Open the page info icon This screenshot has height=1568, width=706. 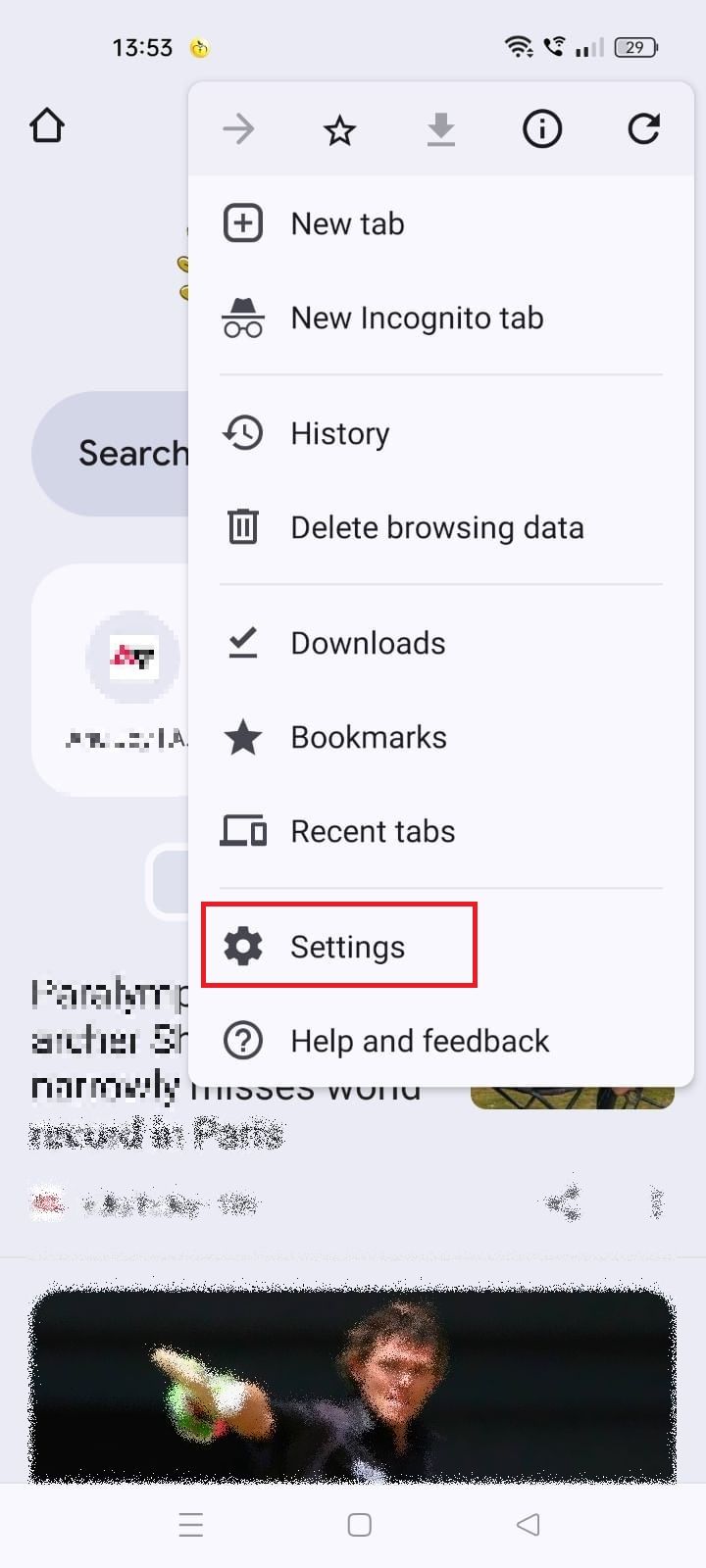tap(542, 129)
